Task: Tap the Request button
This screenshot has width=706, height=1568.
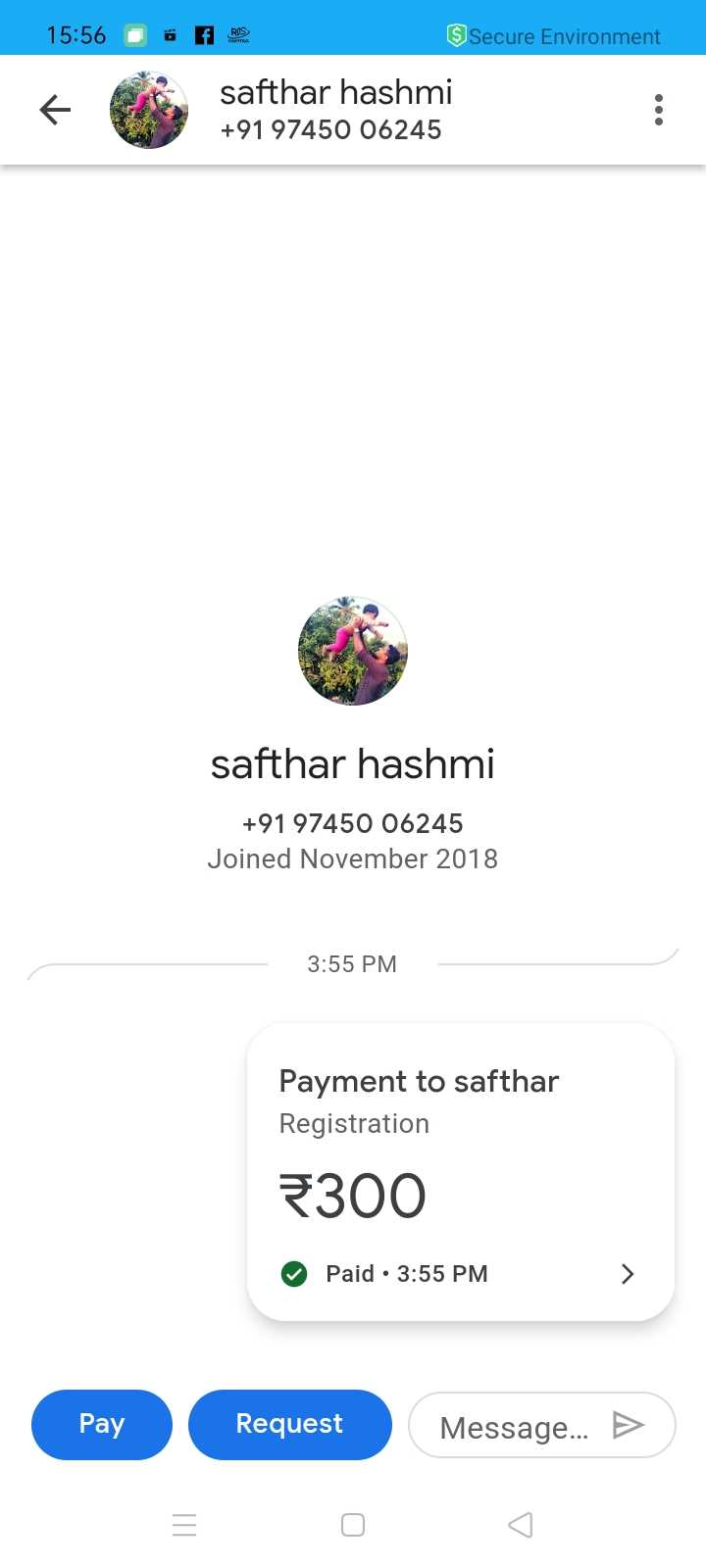Action: (289, 1424)
